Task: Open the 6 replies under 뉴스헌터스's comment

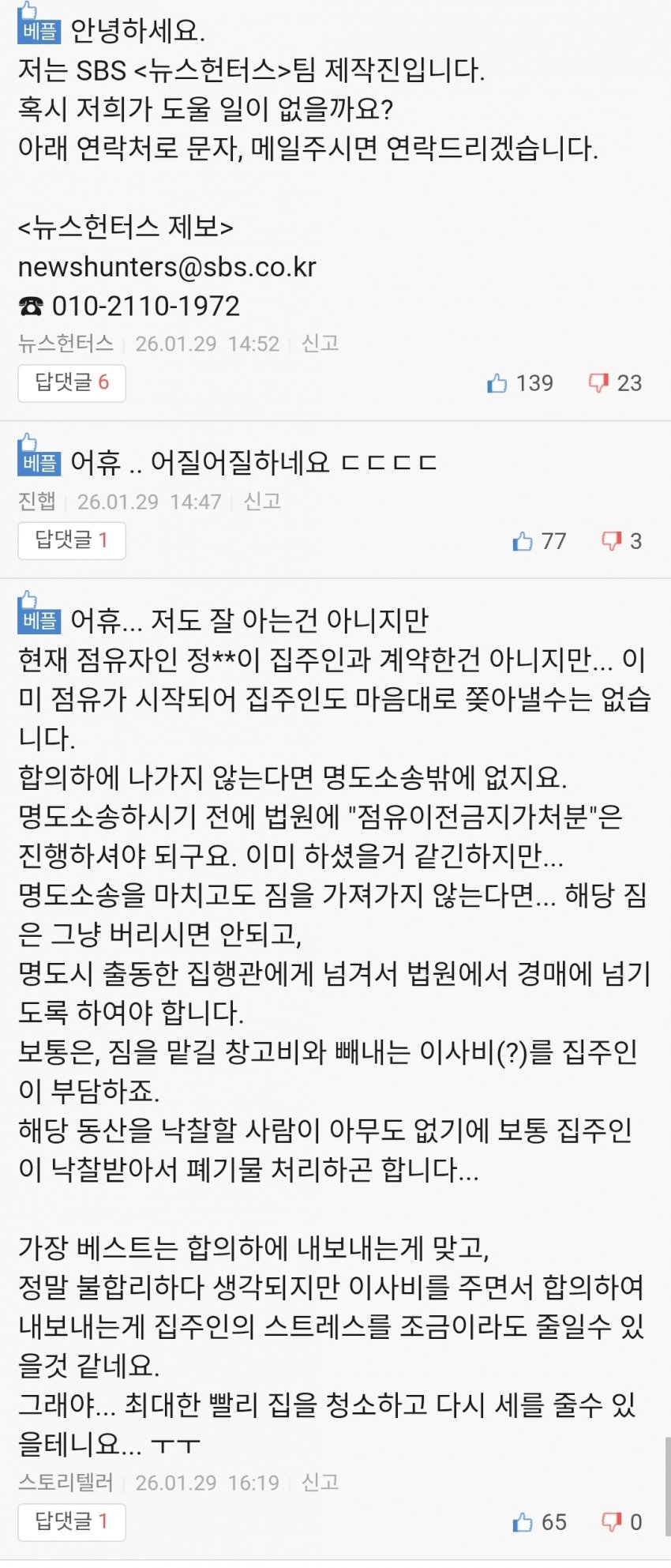Action: tap(71, 383)
